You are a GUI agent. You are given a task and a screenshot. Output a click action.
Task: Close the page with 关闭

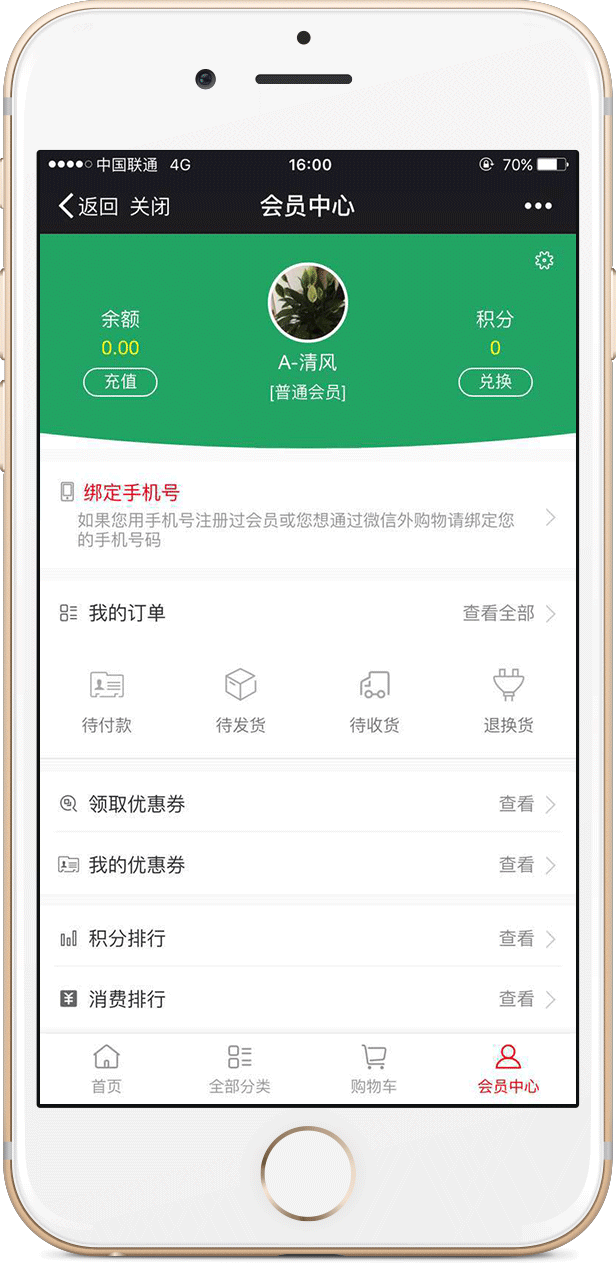[150, 206]
